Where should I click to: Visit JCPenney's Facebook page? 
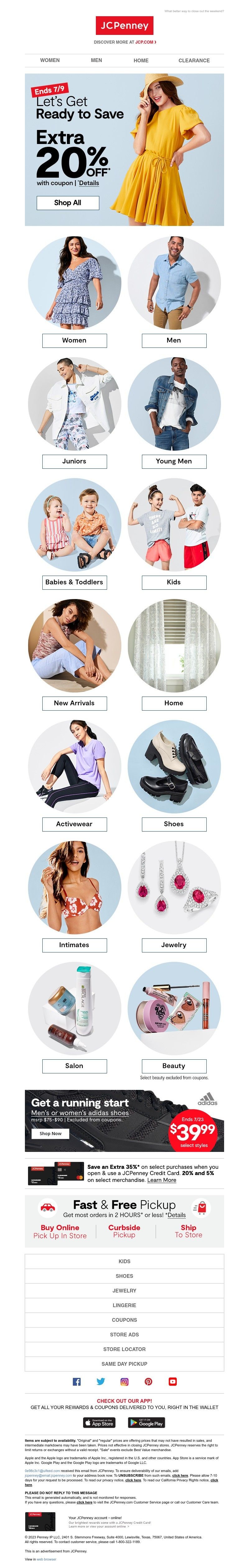point(77,1382)
